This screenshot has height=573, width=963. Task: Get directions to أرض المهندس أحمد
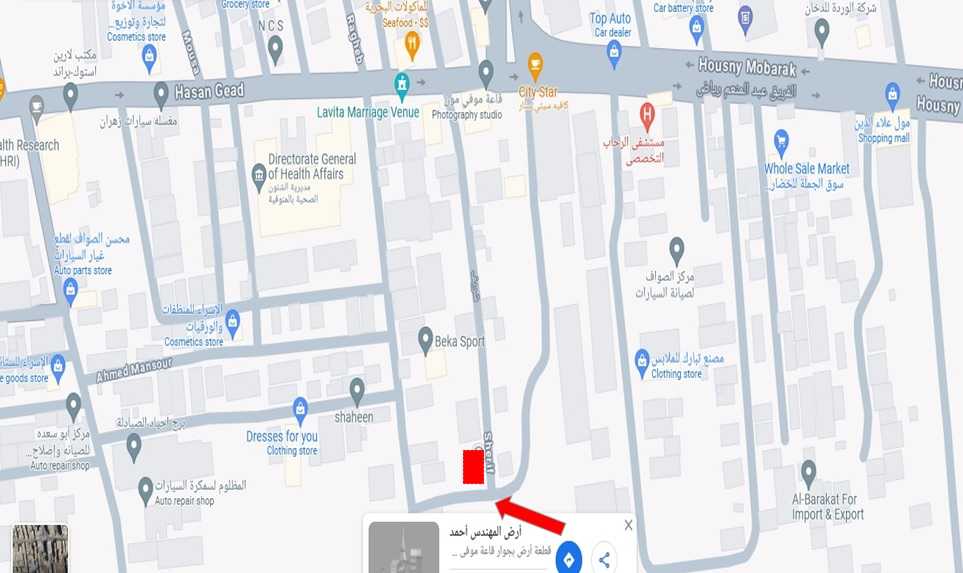[569, 558]
